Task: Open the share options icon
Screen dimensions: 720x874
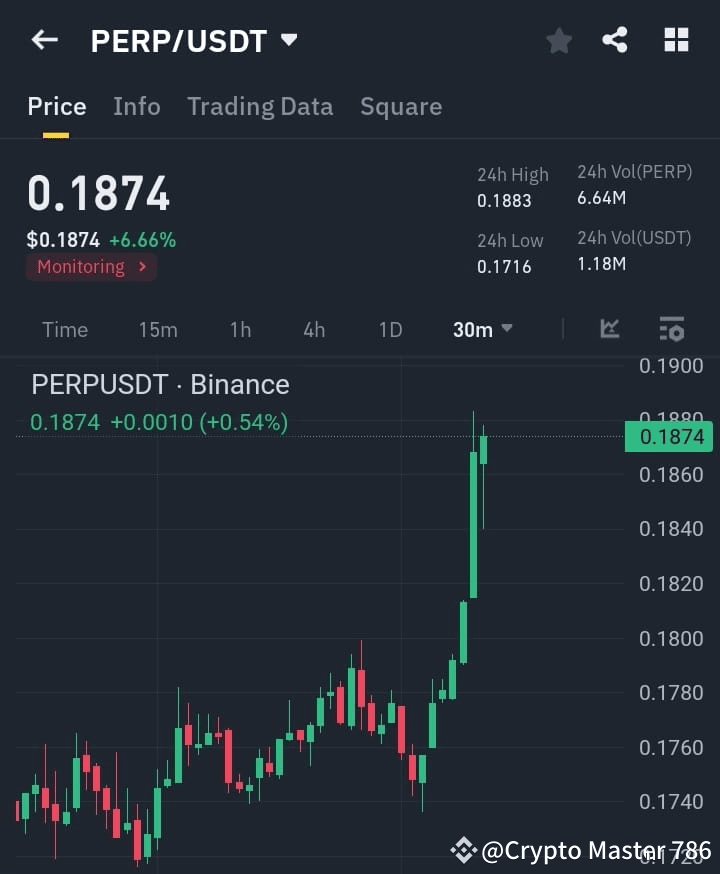Action: pyautogui.click(x=614, y=41)
